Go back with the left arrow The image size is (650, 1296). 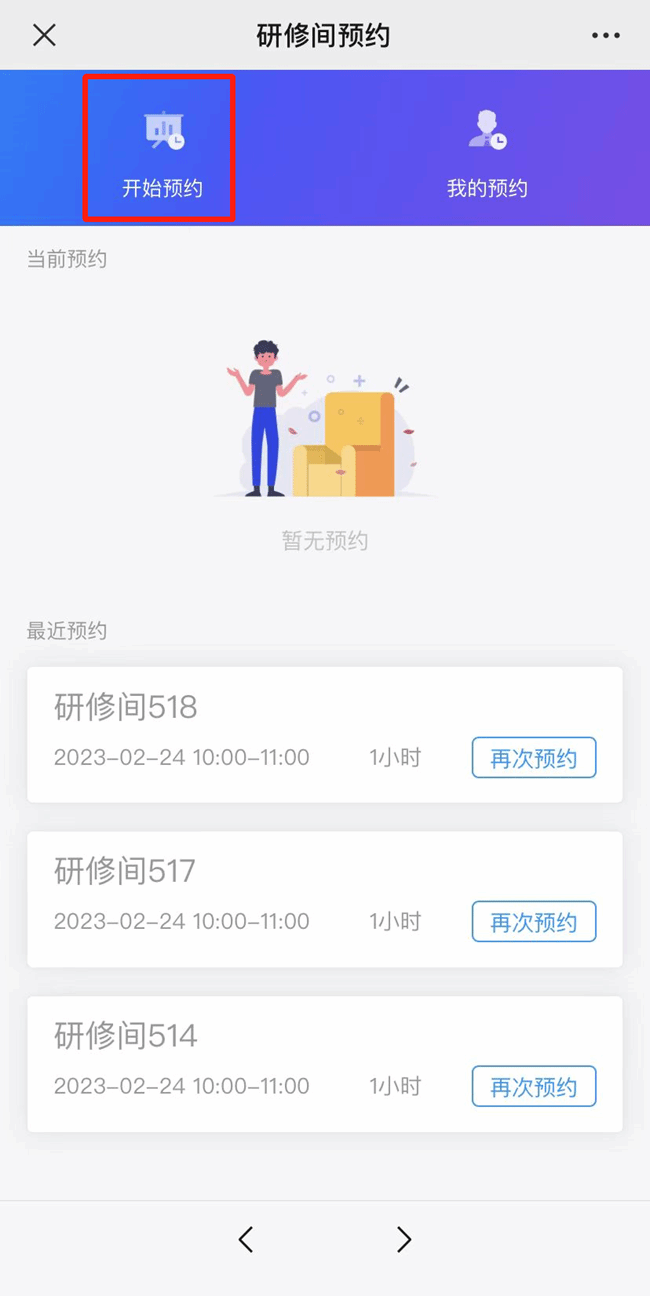[246, 1240]
